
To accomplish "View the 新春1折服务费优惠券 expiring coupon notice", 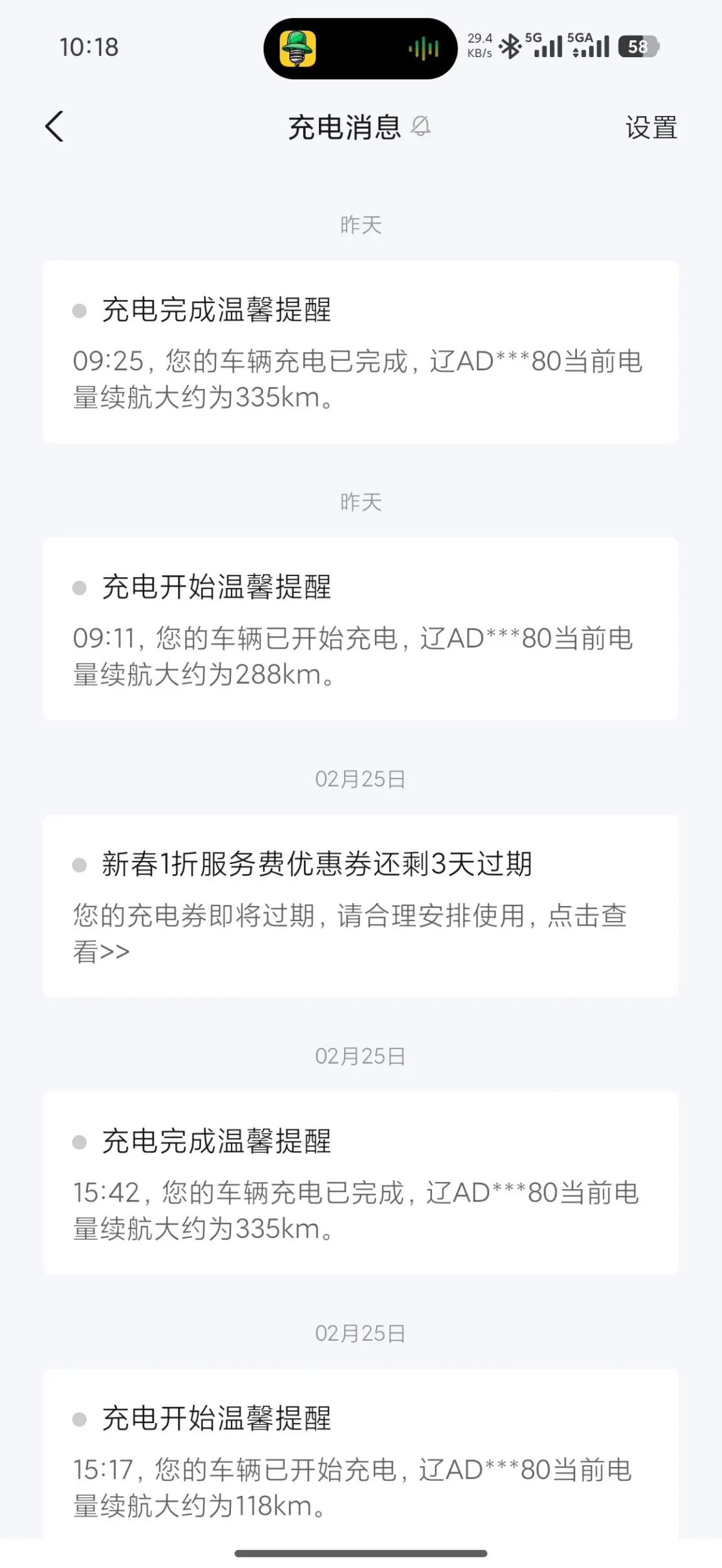I will pyautogui.click(x=360, y=906).
